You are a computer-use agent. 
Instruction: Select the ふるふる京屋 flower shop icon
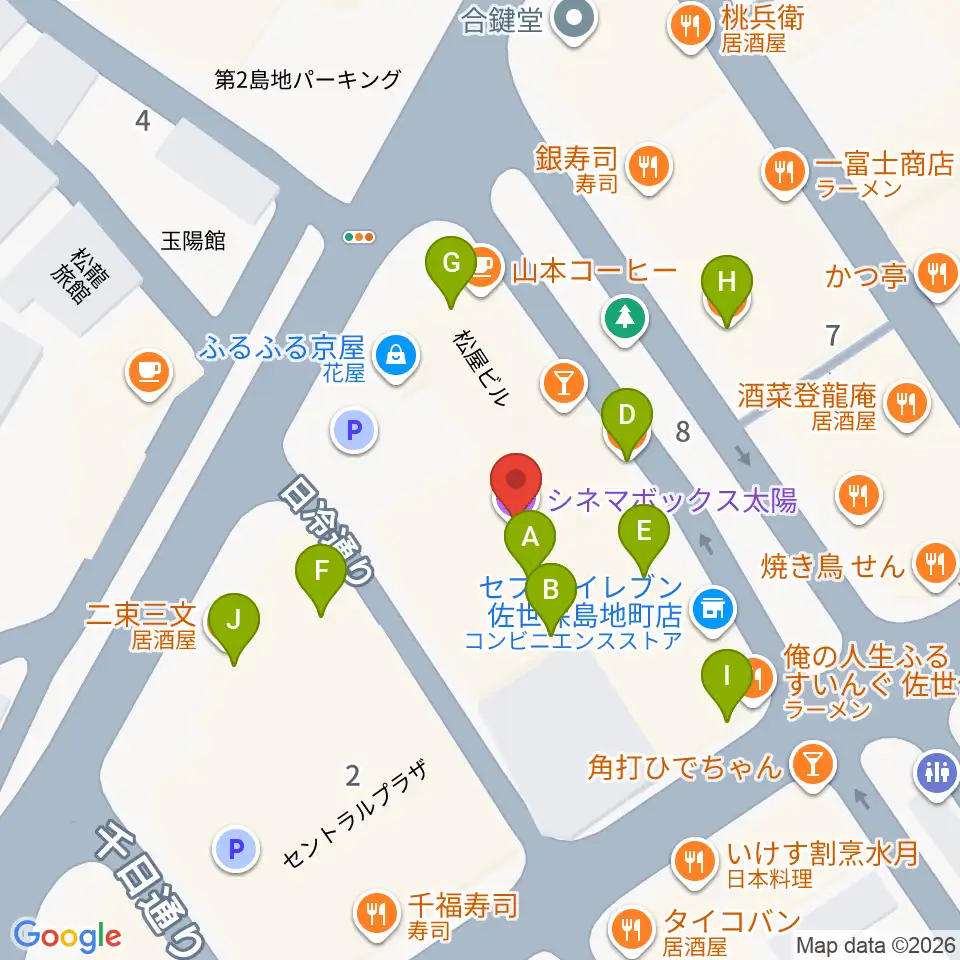[x=396, y=356]
